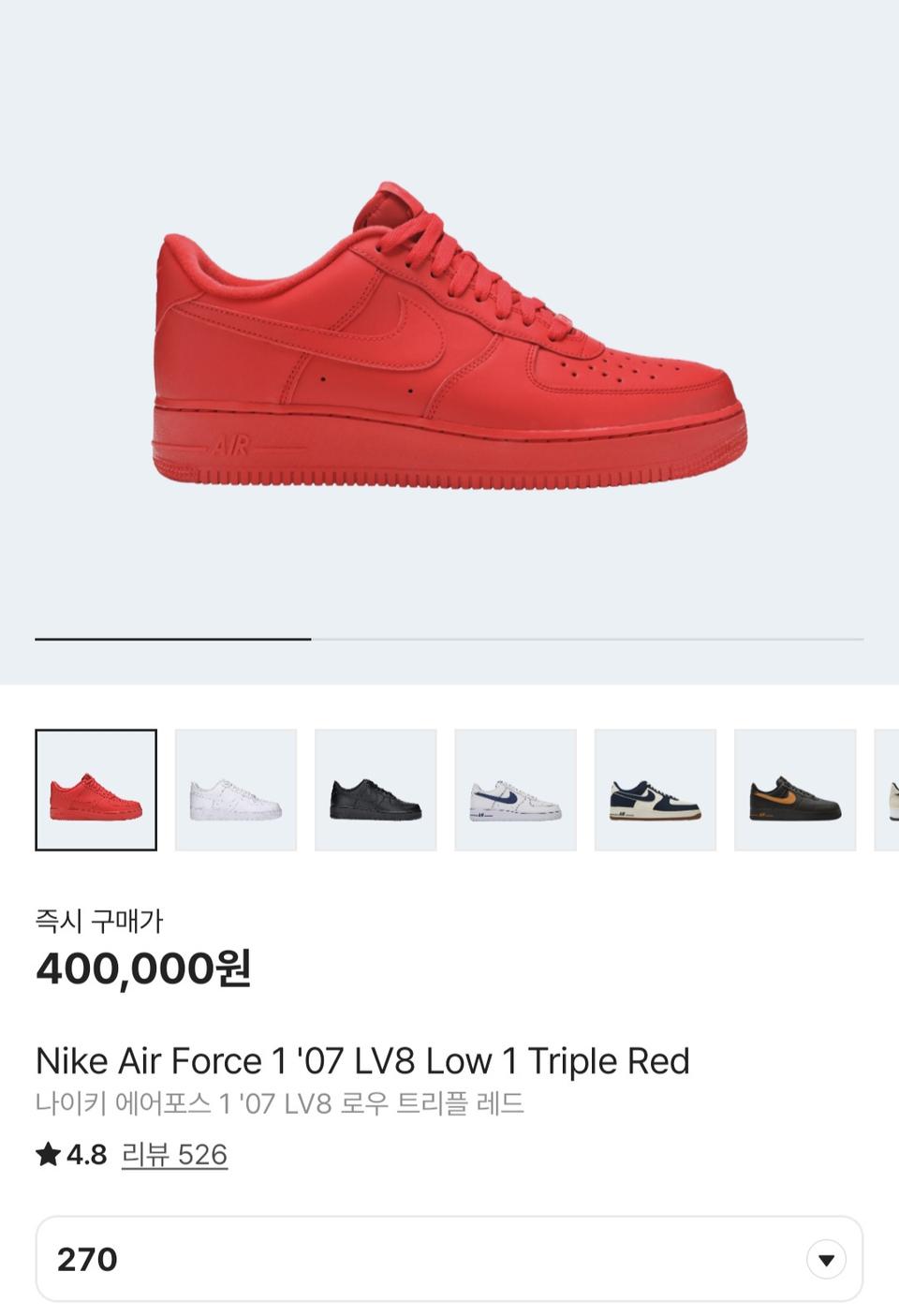This screenshot has height=1316, width=899.
Task: Select the triple red shoe thumbnail
Action: [x=96, y=790]
